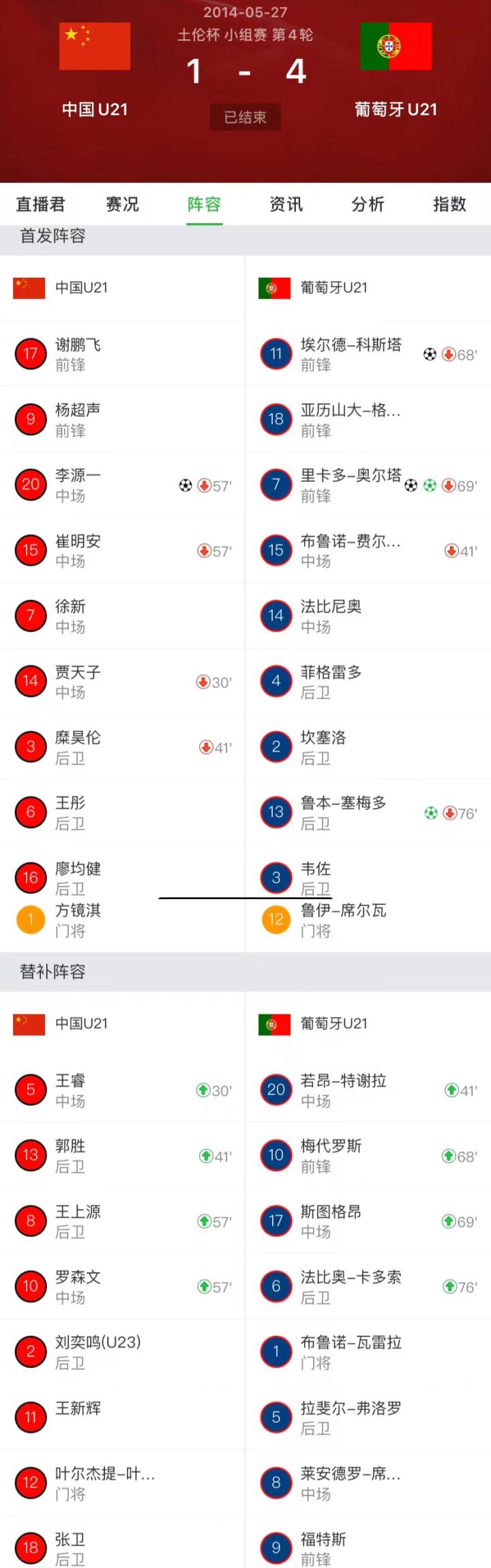Open the 赛况 tab
Viewport: 491px width, 1568px height.
tap(122, 204)
